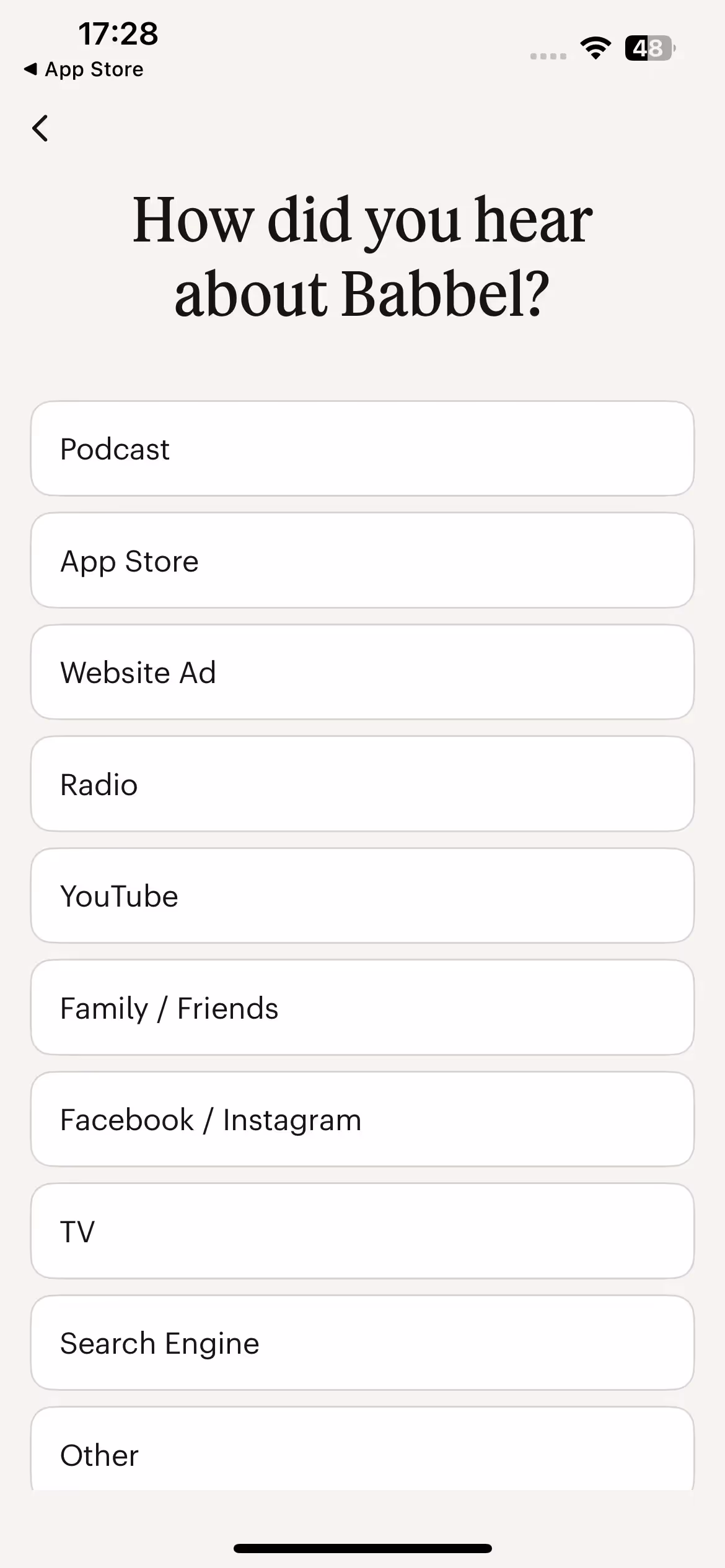Viewport: 725px width, 1568px height.
Task: Select Facebook / Instagram
Action: (362, 1120)
